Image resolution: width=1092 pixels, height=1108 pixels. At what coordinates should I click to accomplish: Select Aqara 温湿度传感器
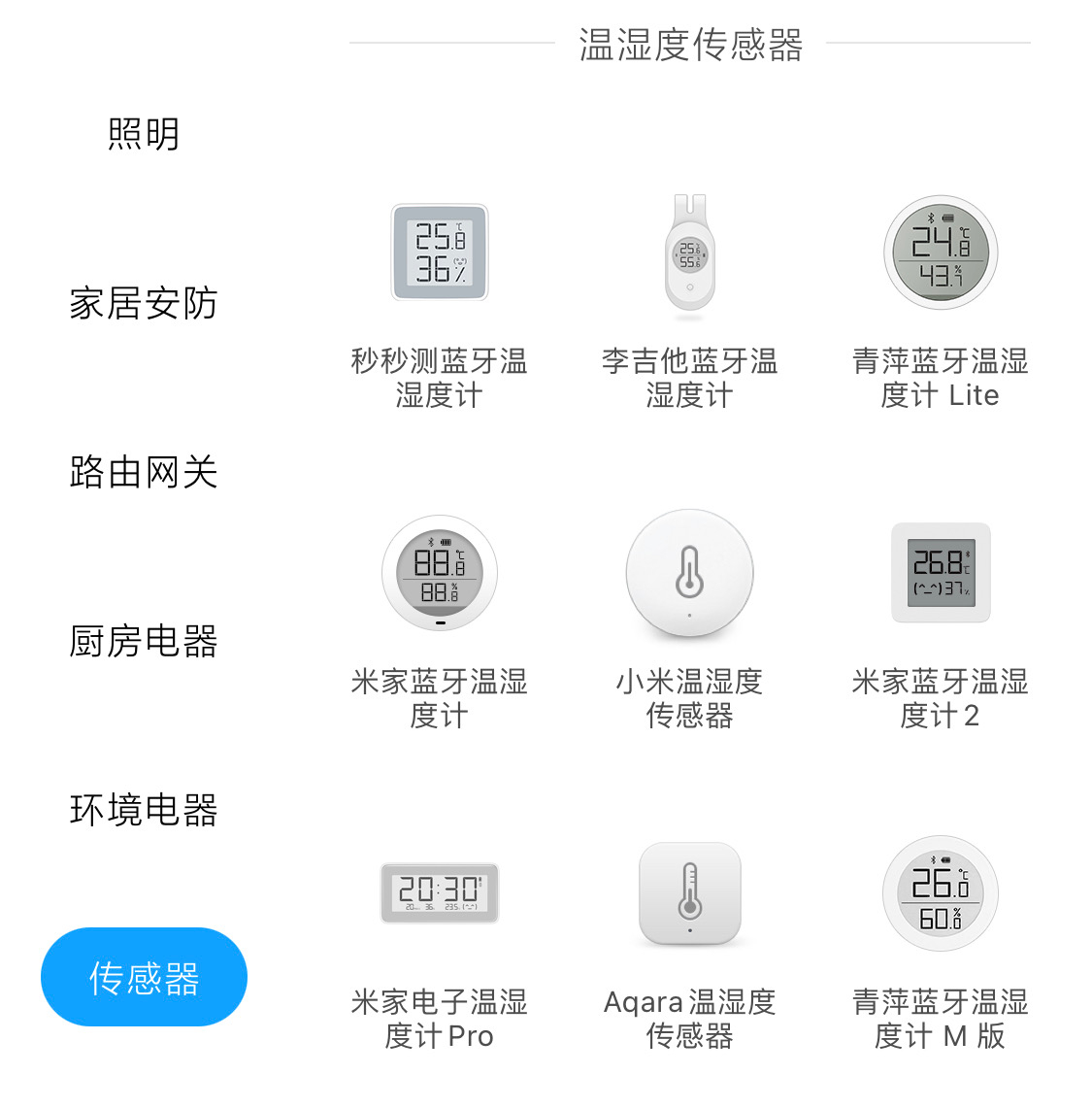(689, 893)
